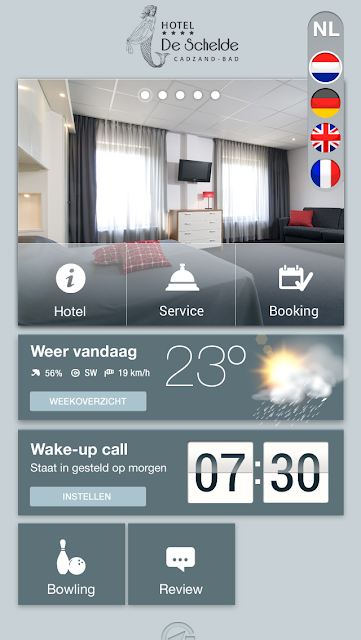
Task: Open the Bowling tile
Action: coord(71,564)
